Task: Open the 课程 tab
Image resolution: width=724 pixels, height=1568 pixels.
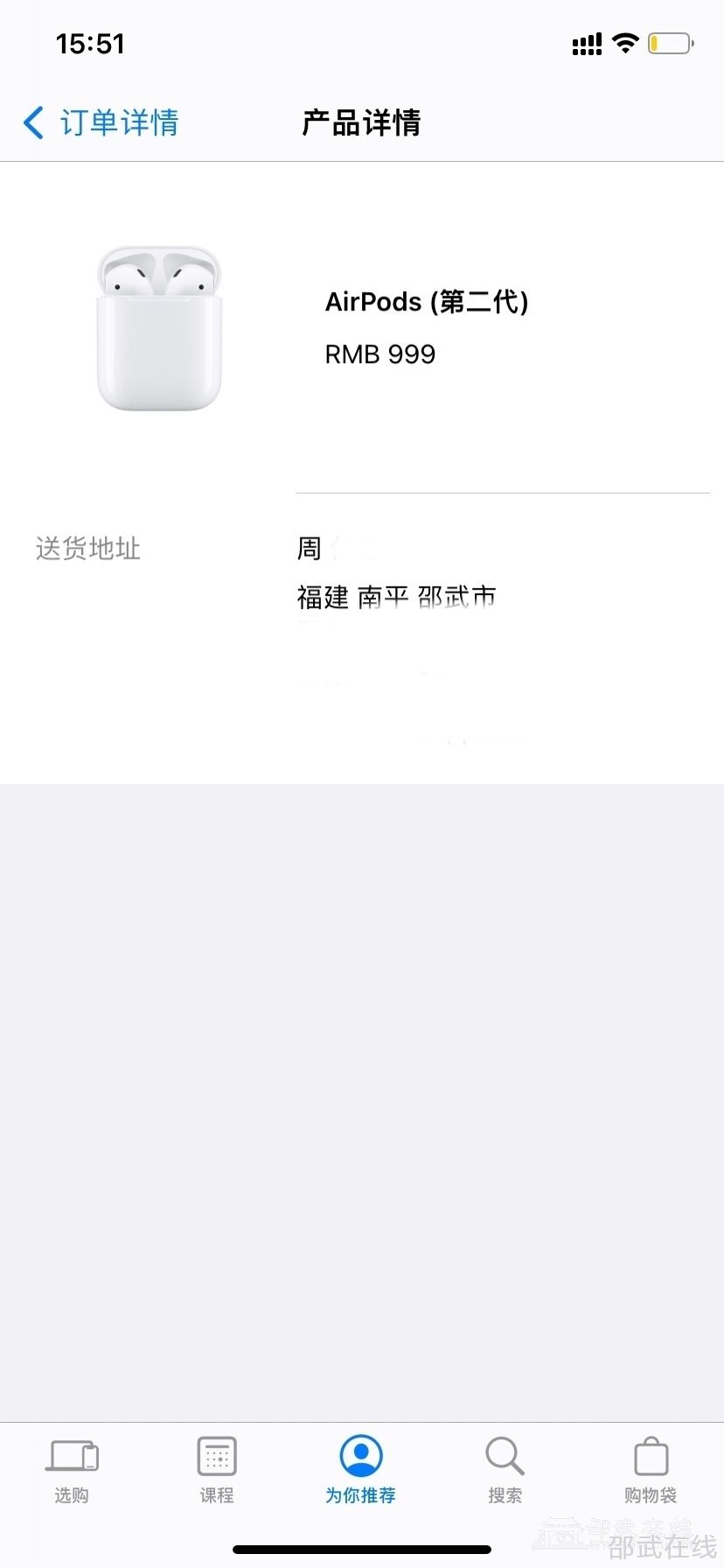Action: [217, 1470]
